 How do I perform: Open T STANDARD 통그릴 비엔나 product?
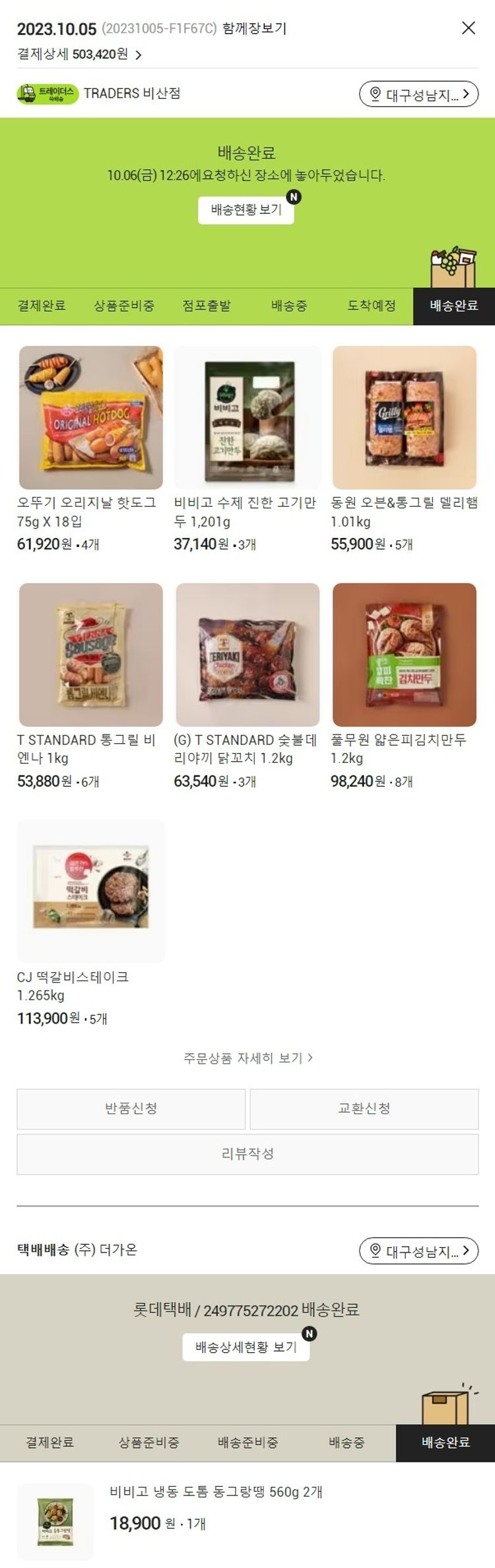tap(91, 655)
